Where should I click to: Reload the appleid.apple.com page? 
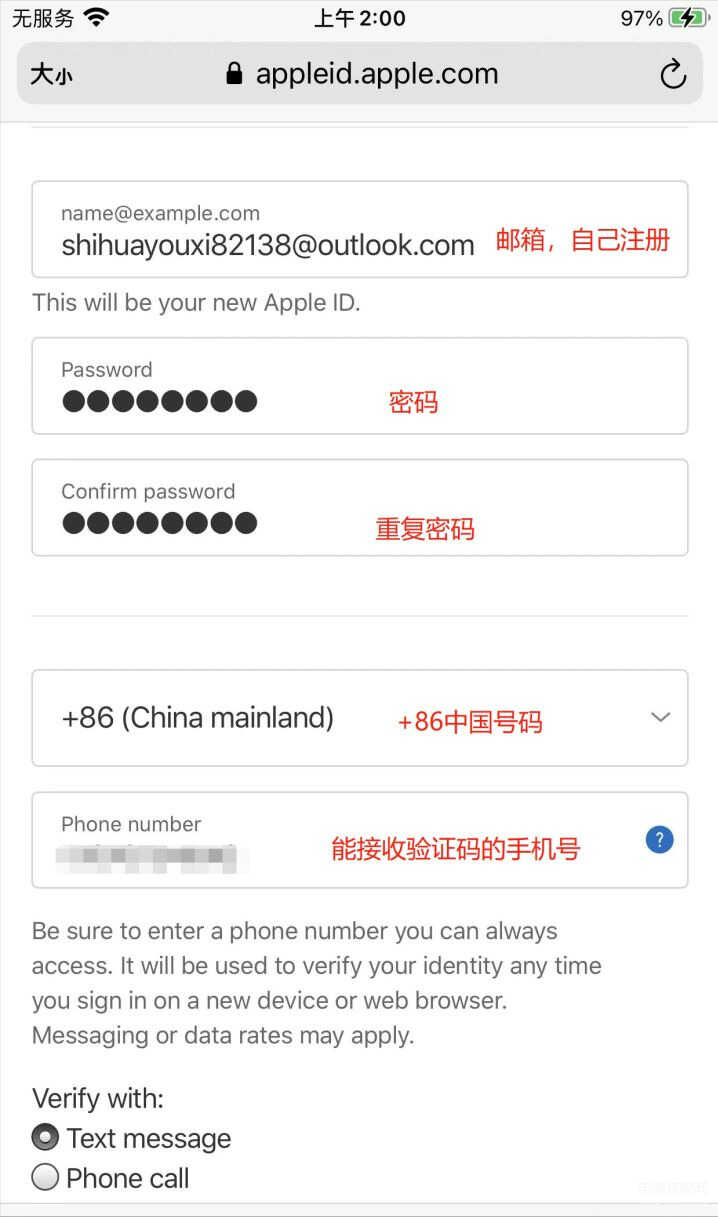tap(673, 74)
